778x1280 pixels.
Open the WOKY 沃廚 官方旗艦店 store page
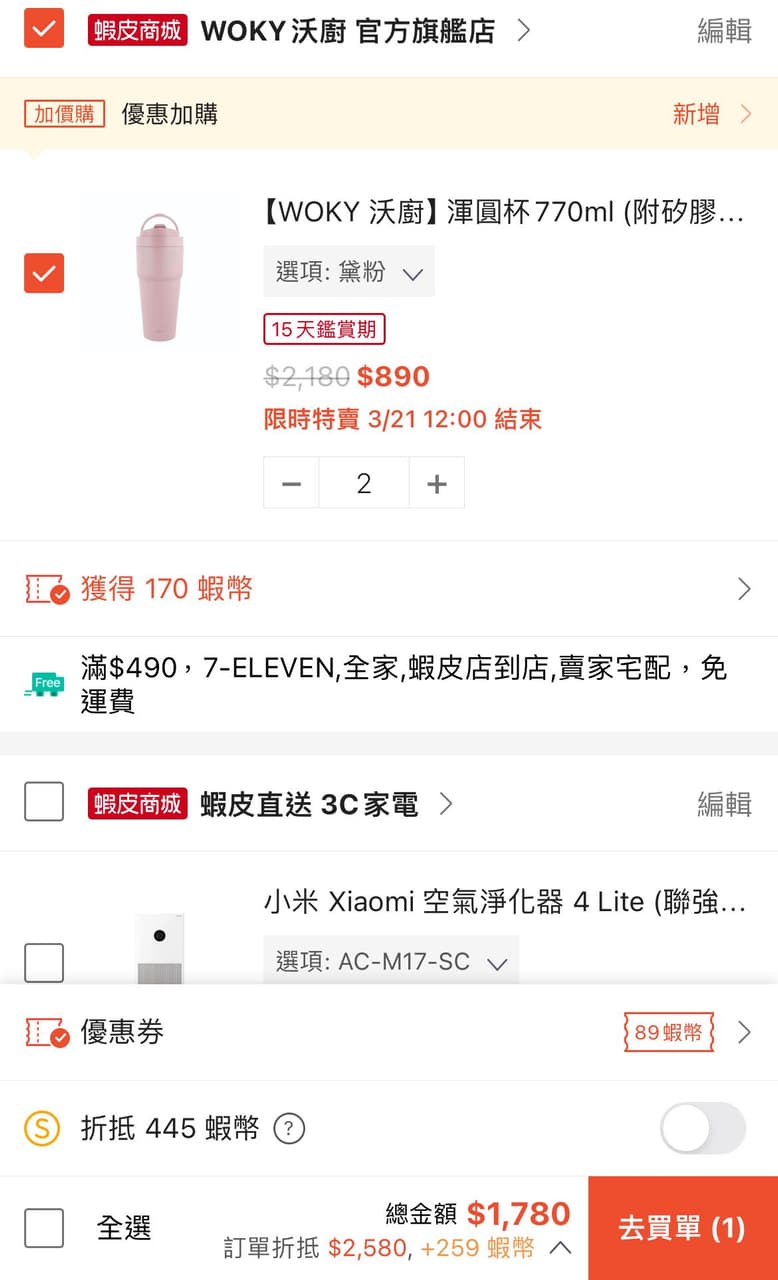(349, 30)
